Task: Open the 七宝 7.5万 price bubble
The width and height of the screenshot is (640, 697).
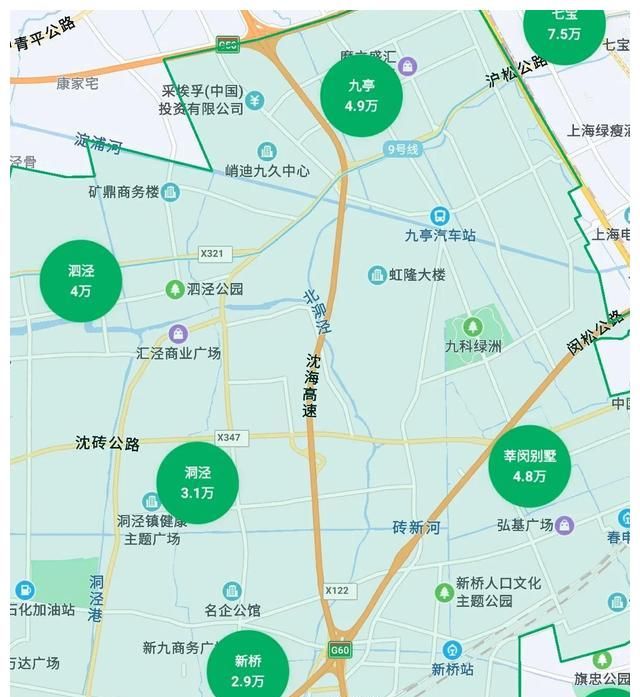Action: pos(564,28)
